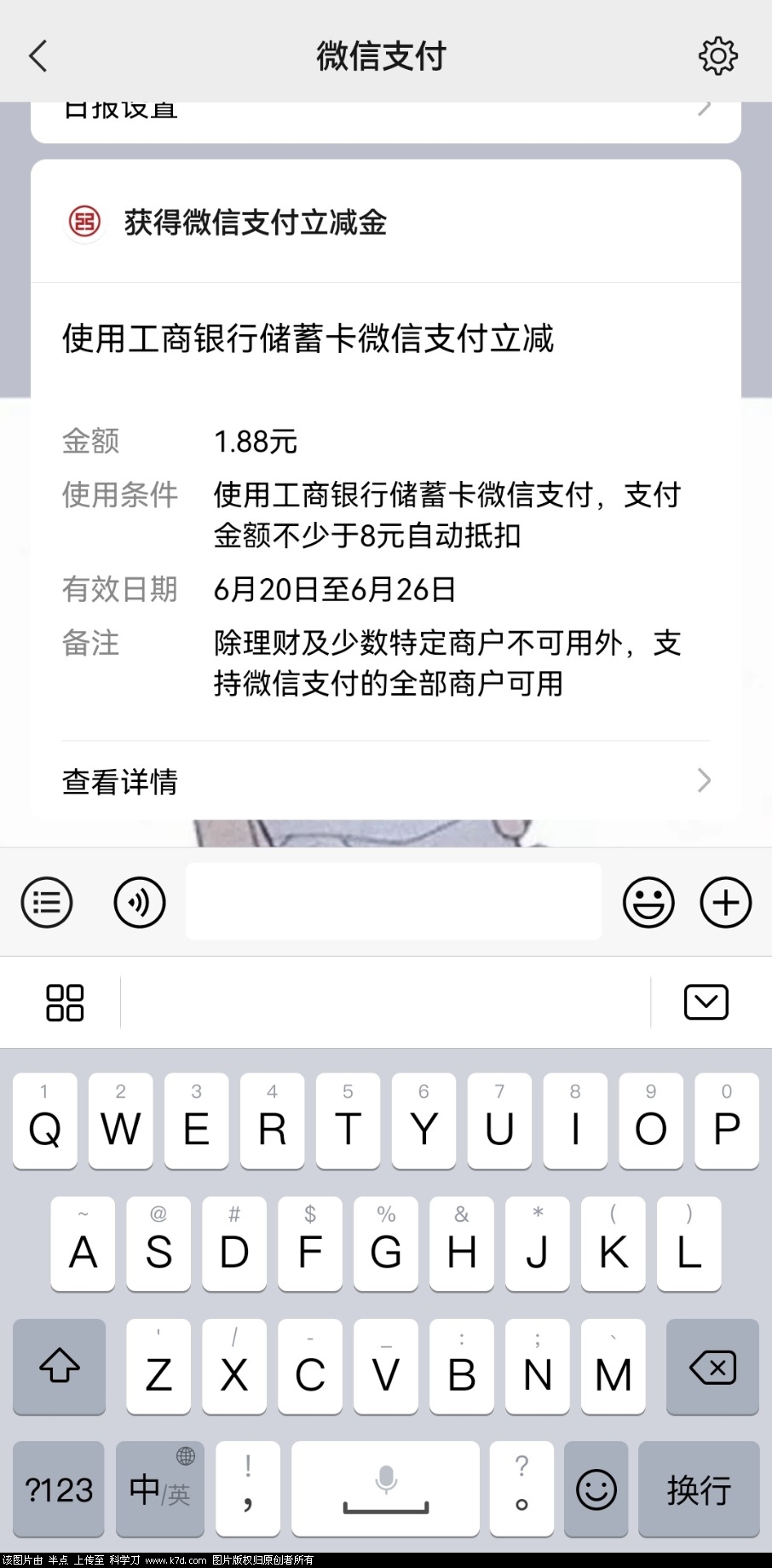This screenshot has height=1568, width=772.
Task: Tap the keyboard emoji key
Action: 596,1490
